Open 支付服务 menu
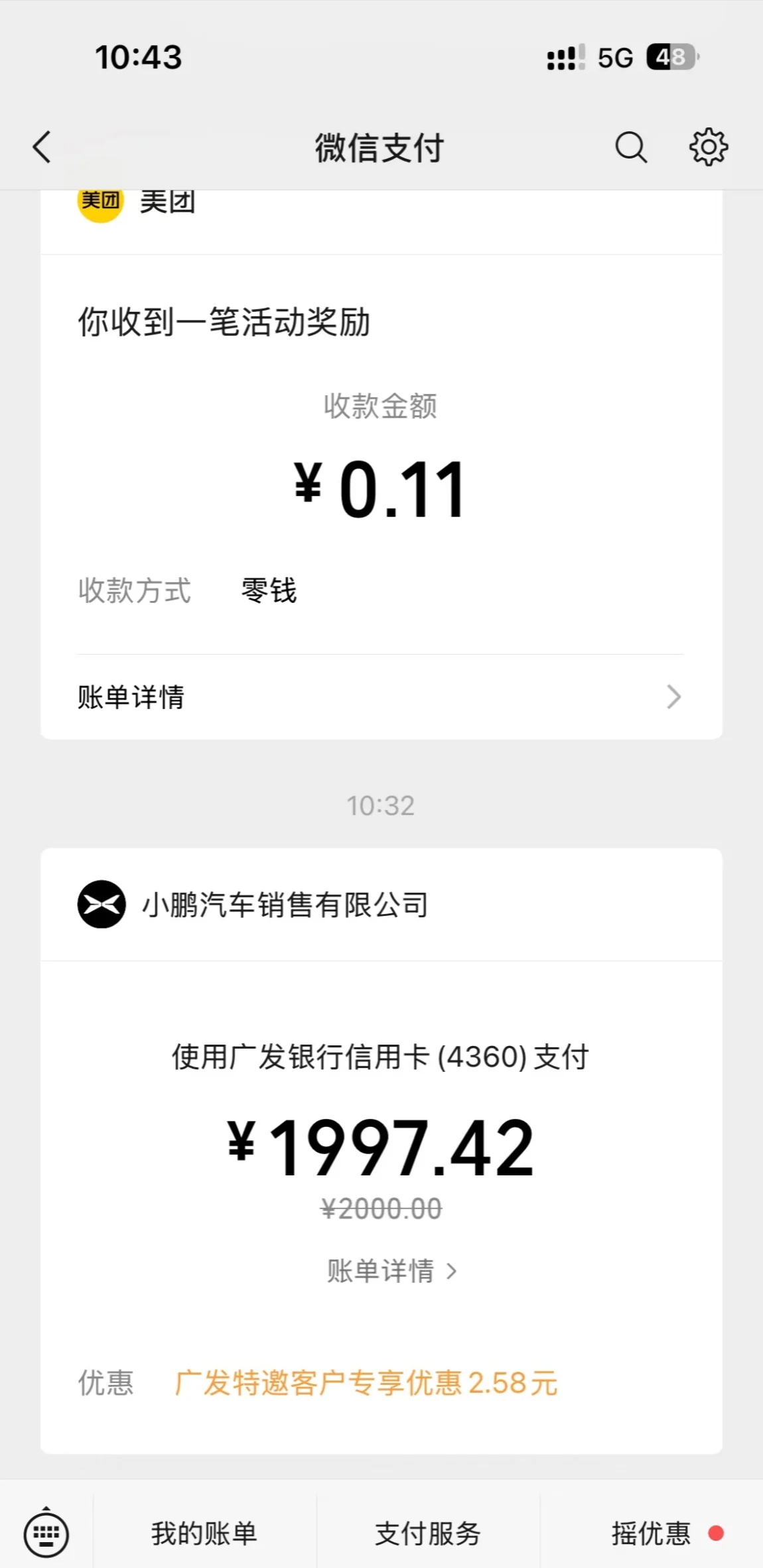763x1568 pixels. (x=428, y=1534)
